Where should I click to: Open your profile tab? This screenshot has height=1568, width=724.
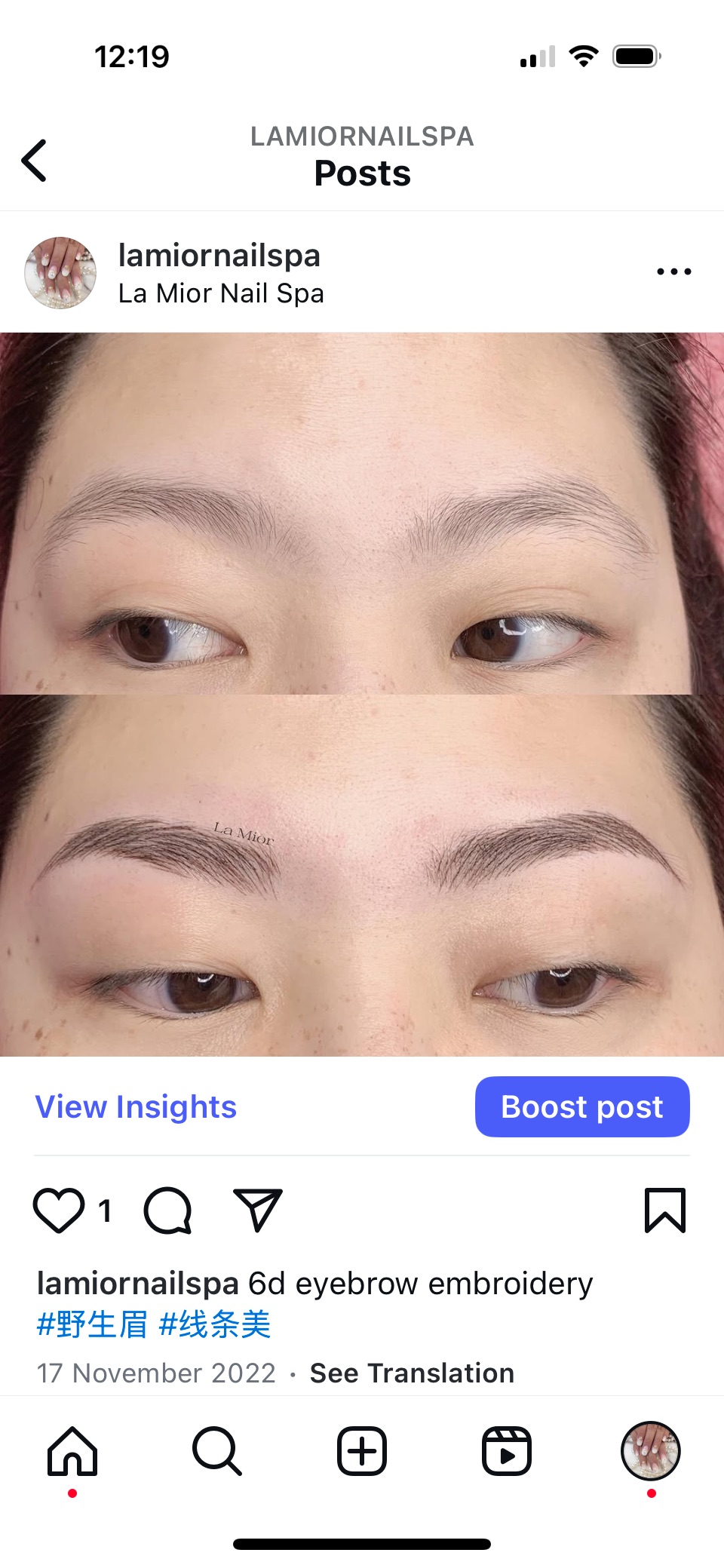[x=651, y=1451]
